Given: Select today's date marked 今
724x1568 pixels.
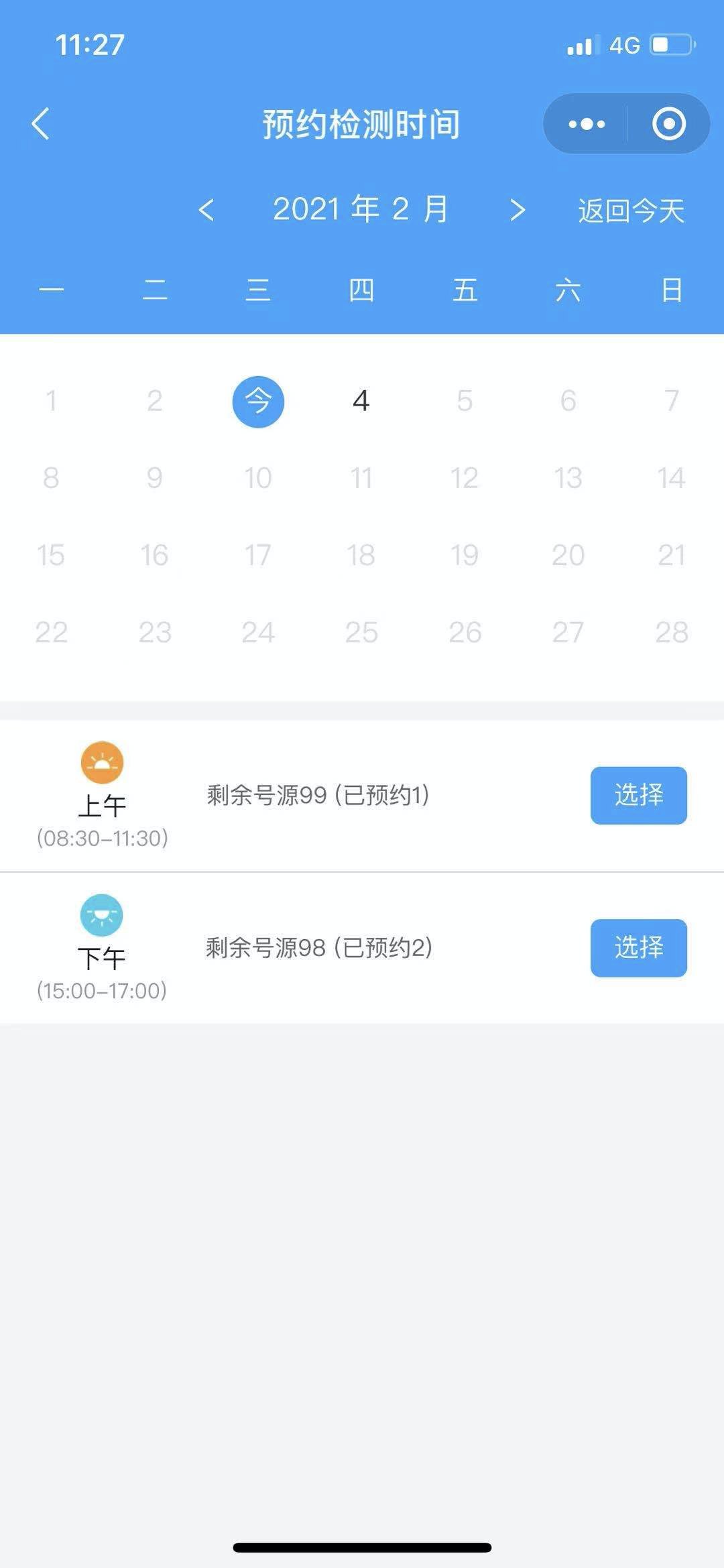Looking at the screenshot, I should pyautogui.click(x=258, y=402).
